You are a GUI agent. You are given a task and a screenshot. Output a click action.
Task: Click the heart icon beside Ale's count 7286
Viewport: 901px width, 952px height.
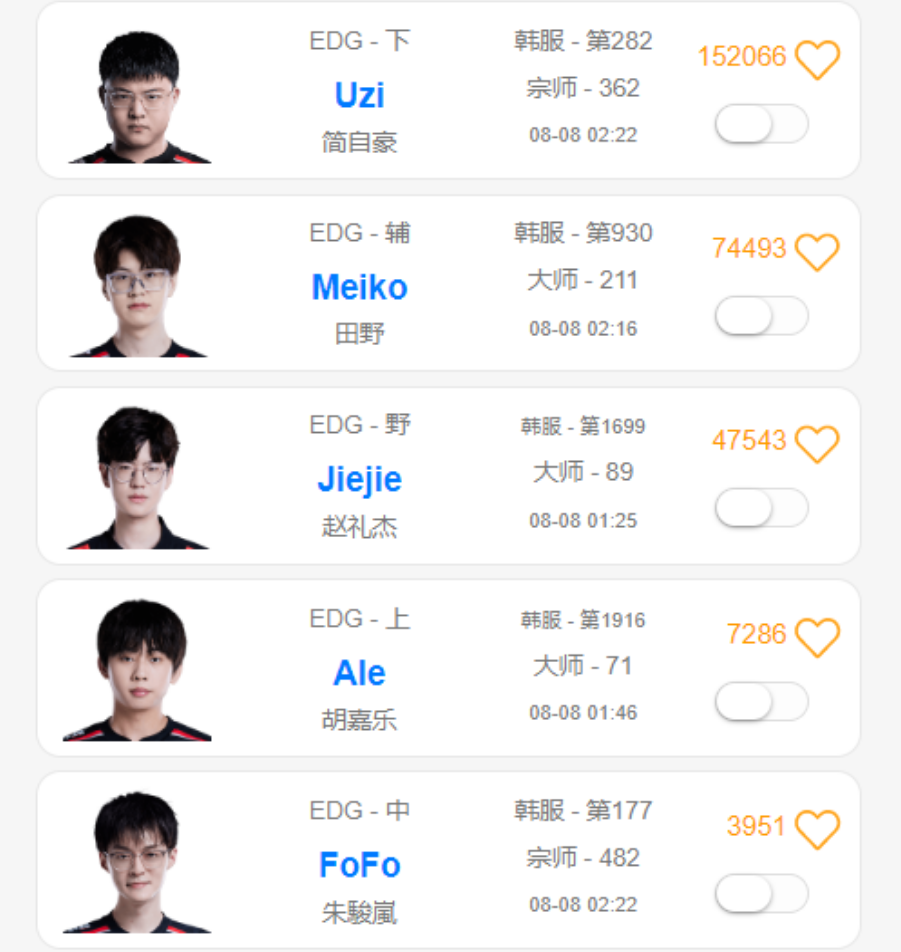tap(819, 634)
